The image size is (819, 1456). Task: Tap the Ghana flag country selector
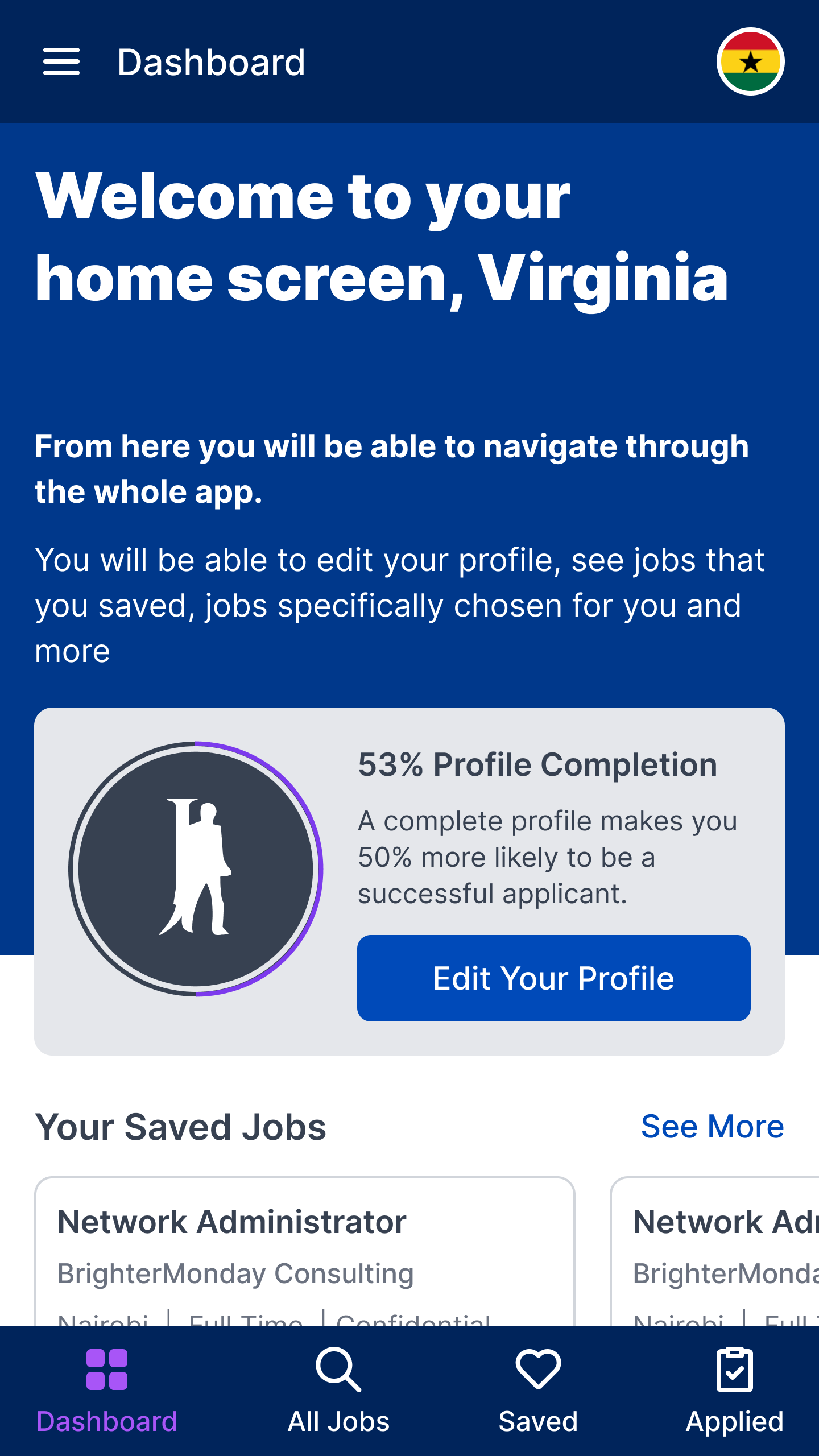point(750,61)
